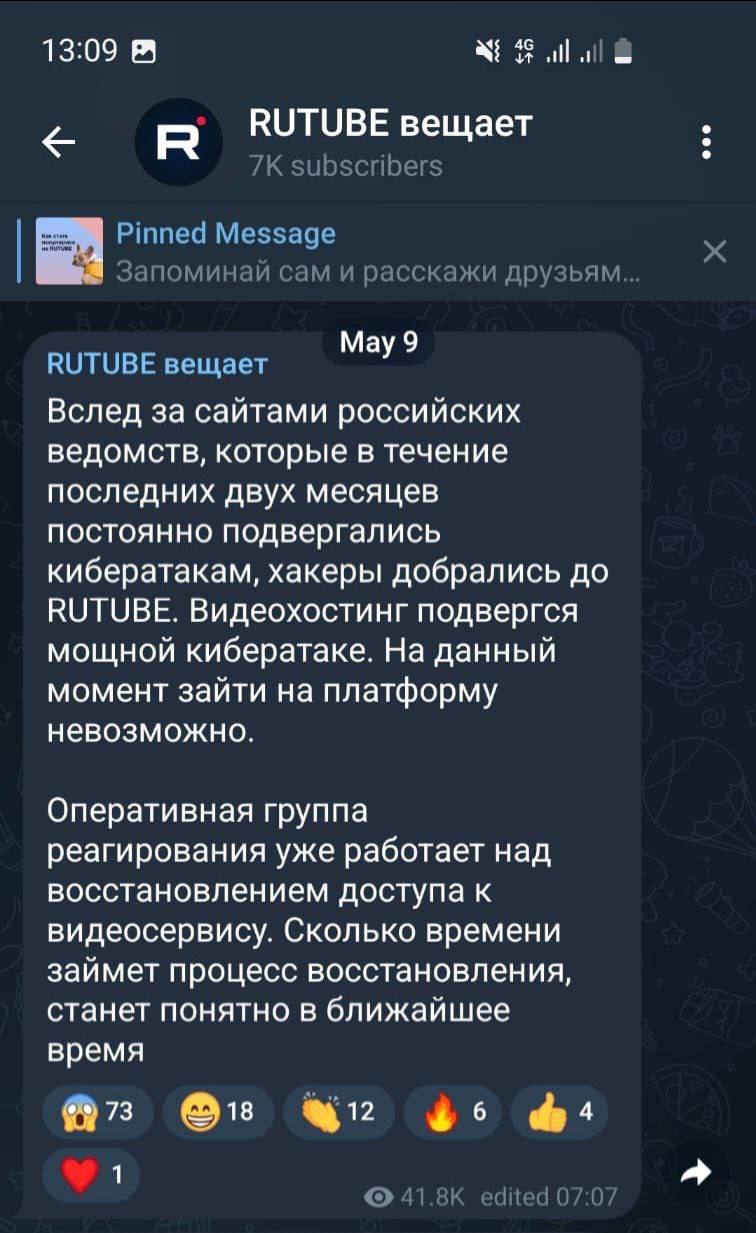The image size is (756, 1233).
Task: Add the shocked face reaction with 73
Action: click(98, 1111)
